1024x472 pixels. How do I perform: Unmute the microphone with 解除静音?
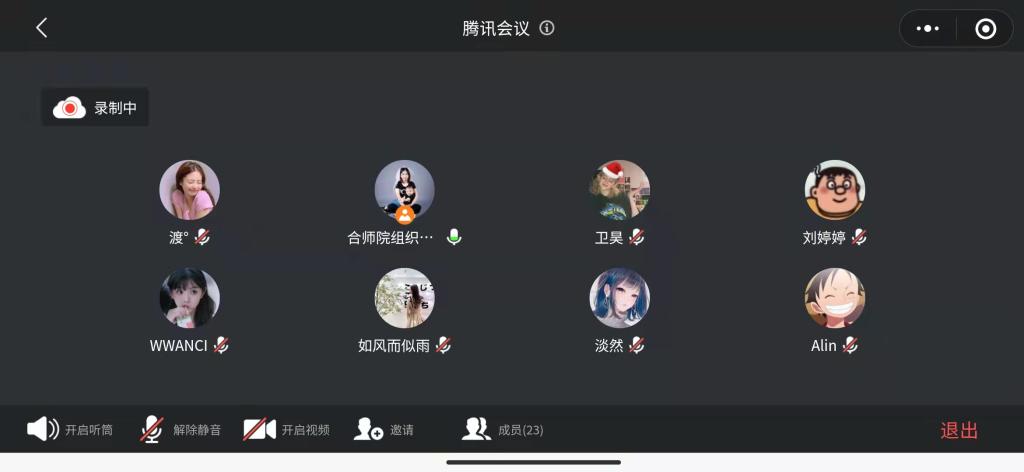click(181, 430)
